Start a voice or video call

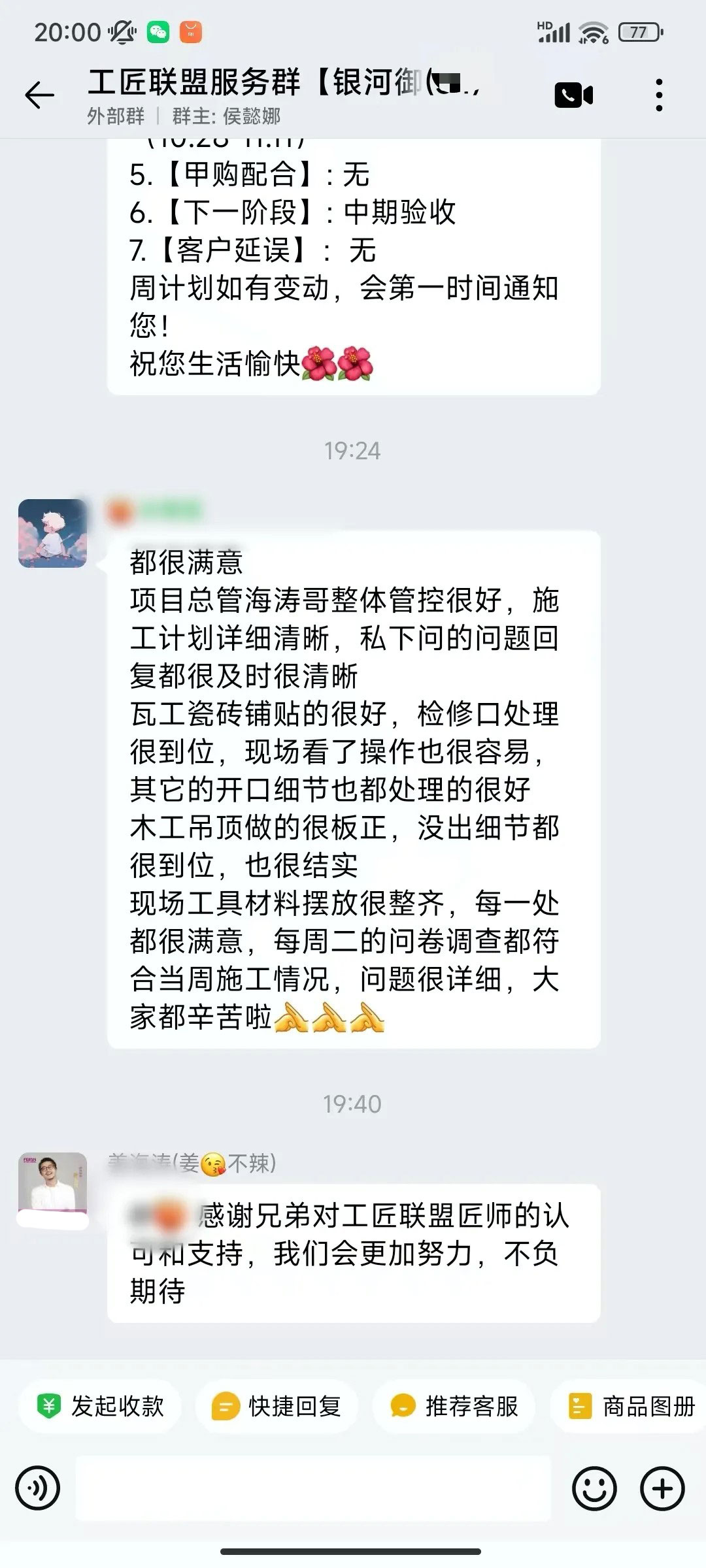coord(573,95)
